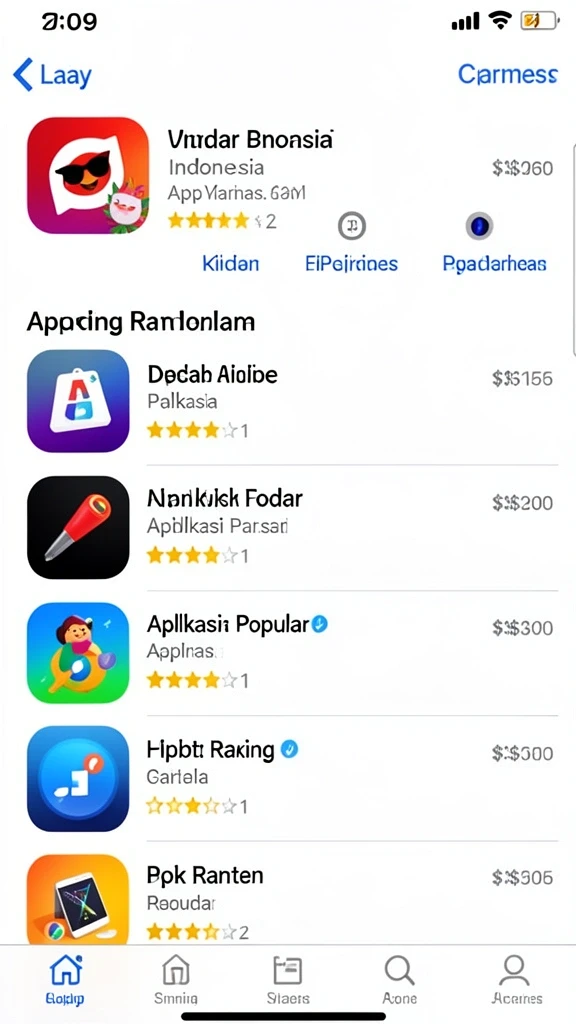576x1024 pixels.
Task: Tap the $$200 price for Nanklusk Fodar
Action: click(x=522, y=503)
